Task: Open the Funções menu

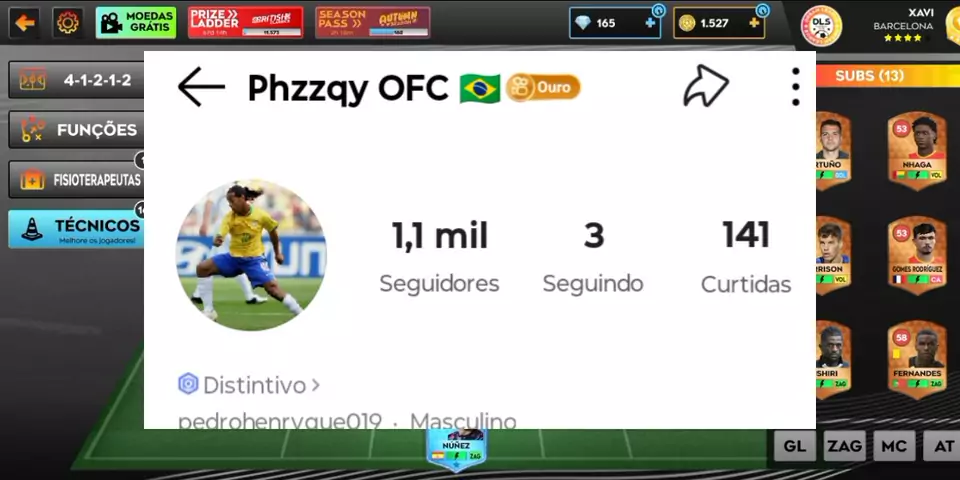Action: 76,130
